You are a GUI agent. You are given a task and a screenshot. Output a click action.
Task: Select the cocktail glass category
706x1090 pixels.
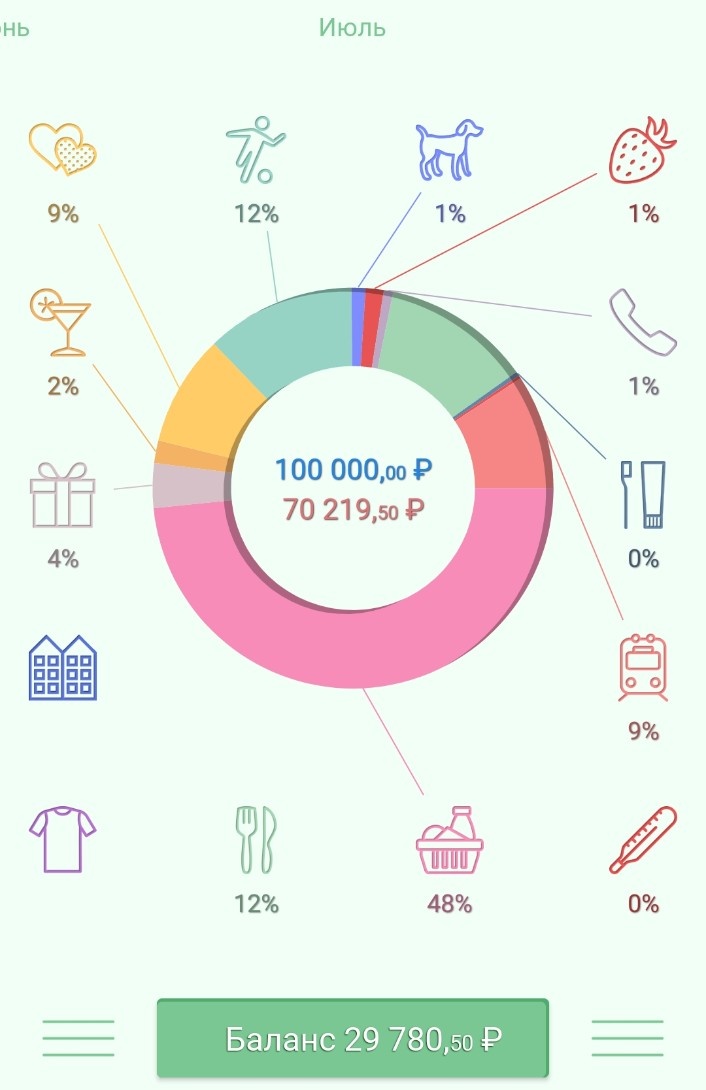(x=63, y=322)
